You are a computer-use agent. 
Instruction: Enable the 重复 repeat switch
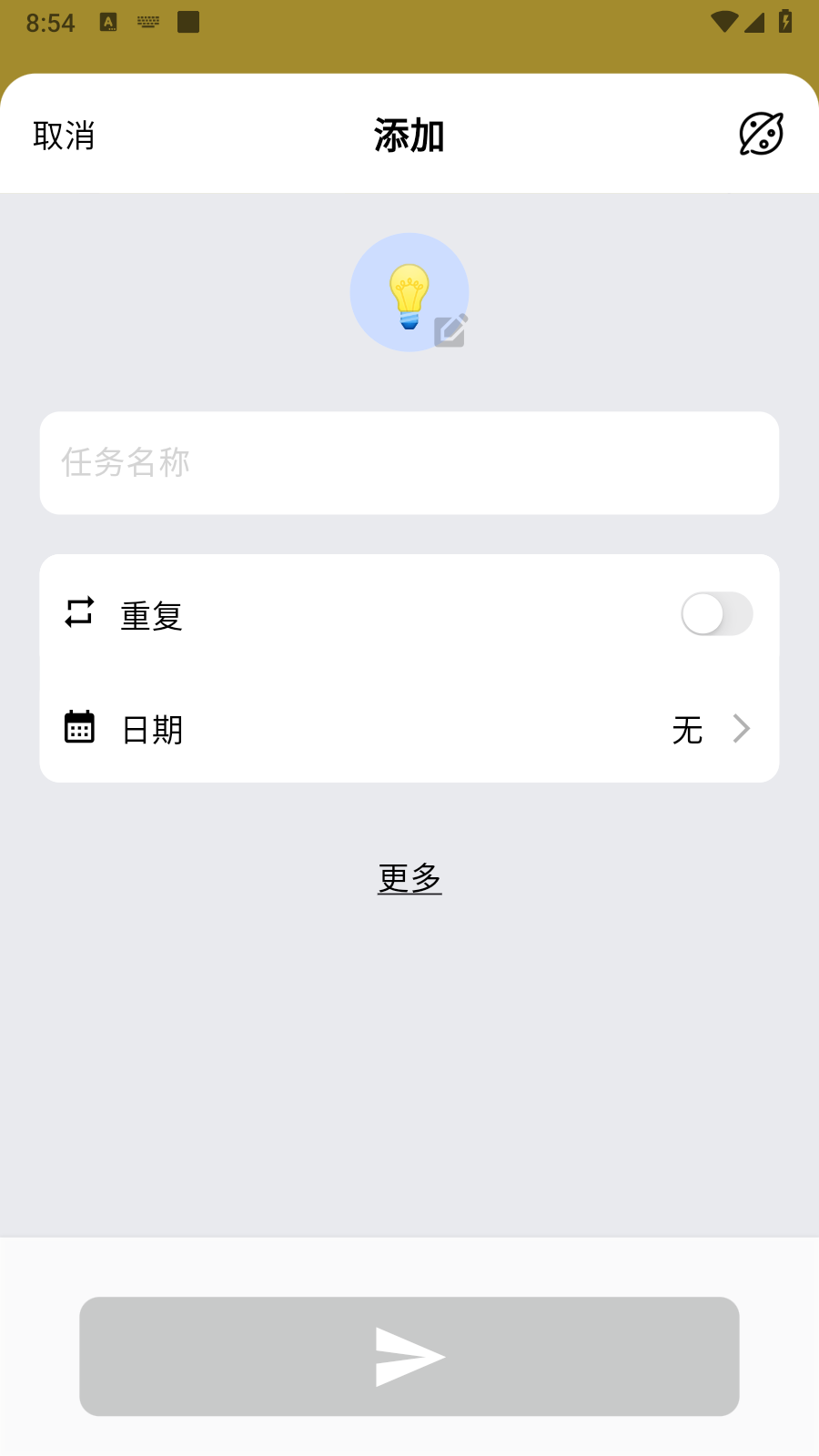[x=716, y=614]
